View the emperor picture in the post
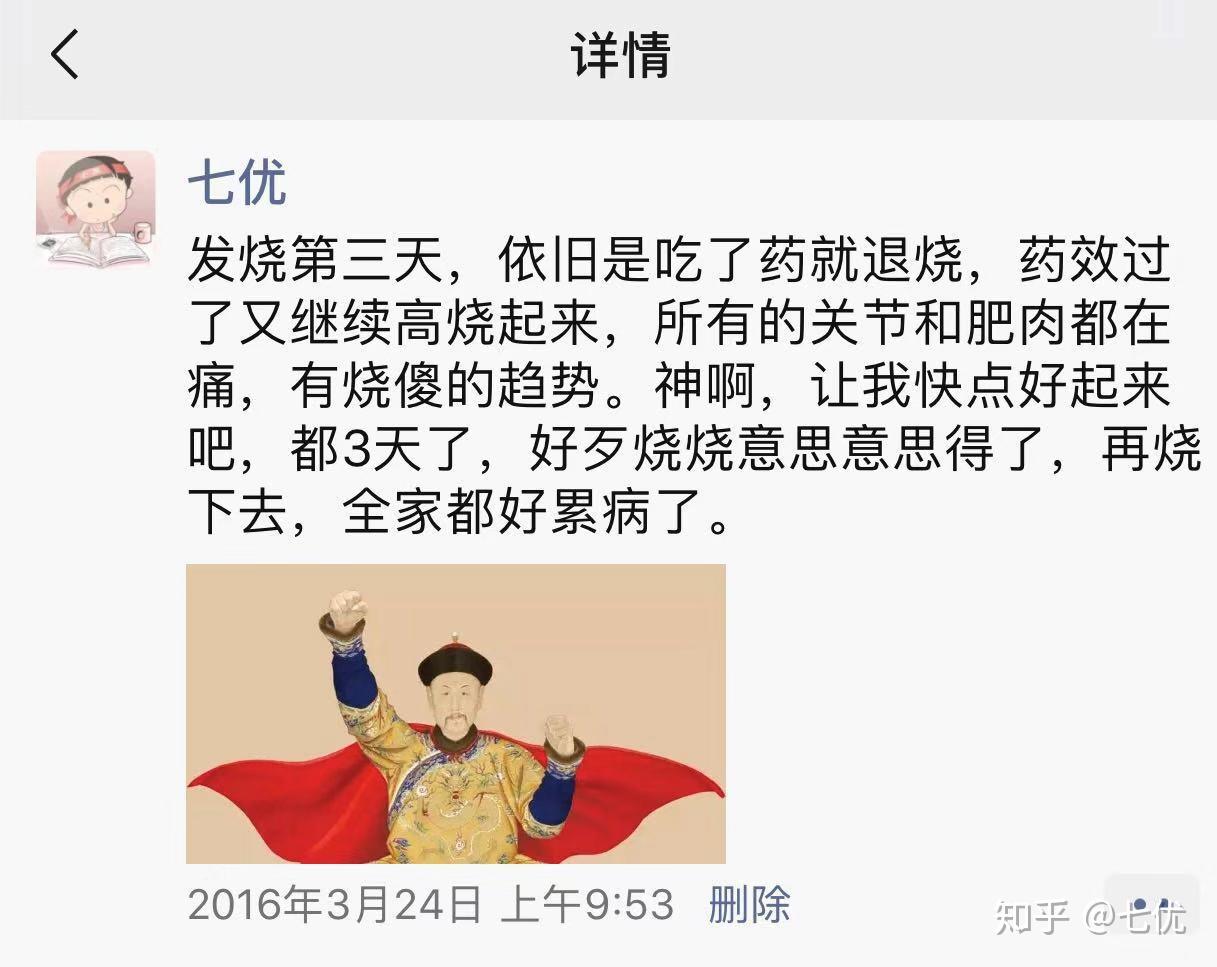This screenshot has height=967, width=1217. coord(455,713)
